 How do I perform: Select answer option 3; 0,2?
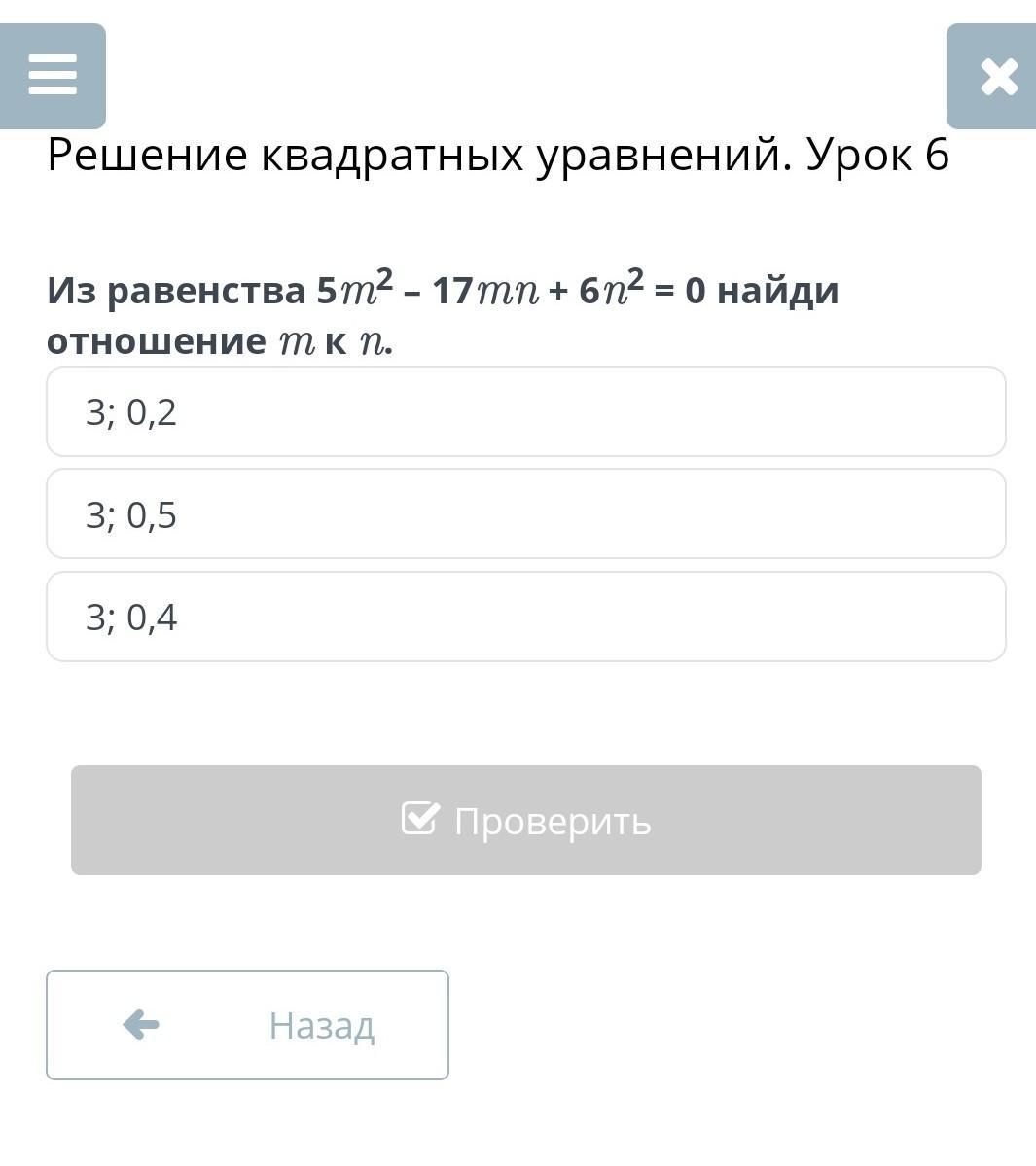(x=525, y=412)
